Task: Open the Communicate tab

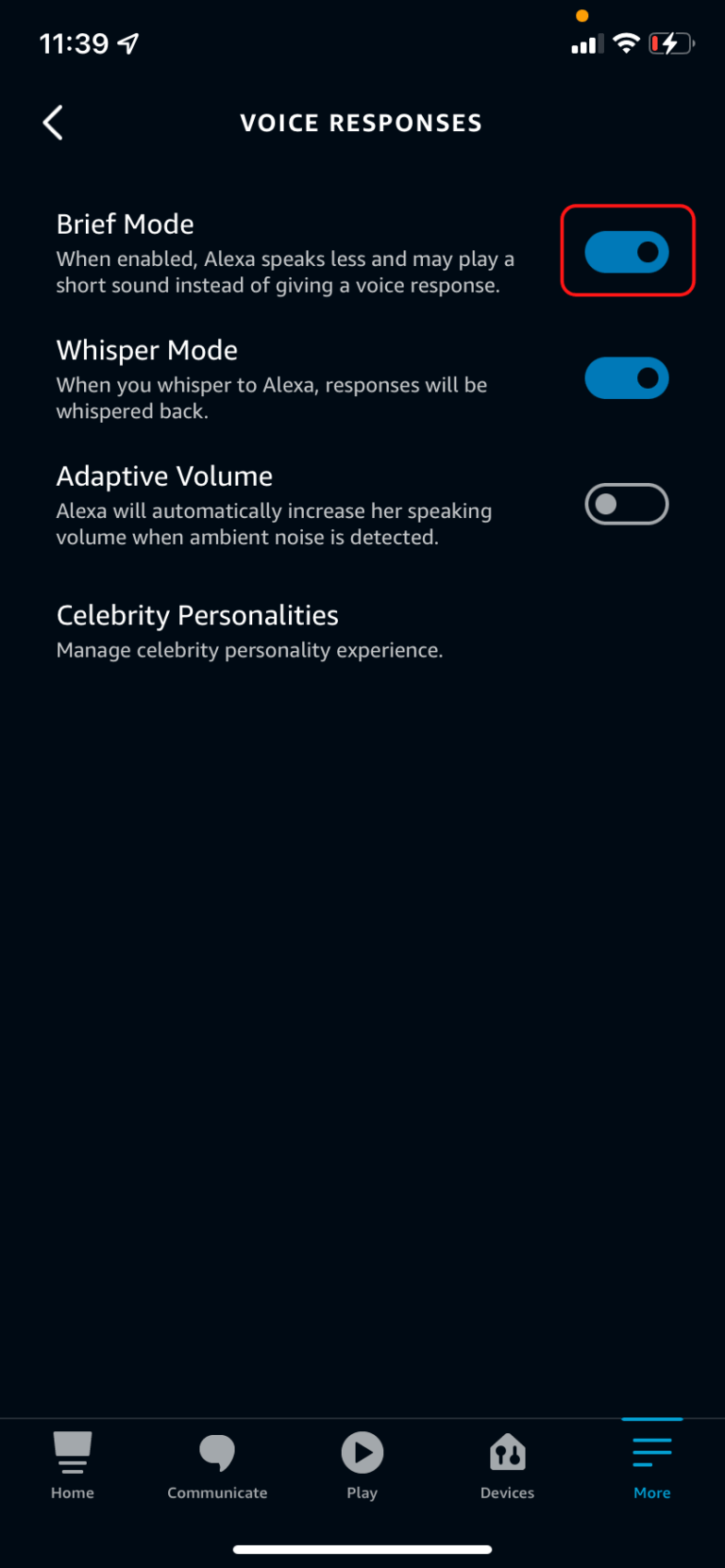Action: click(x=217, y=1465)
